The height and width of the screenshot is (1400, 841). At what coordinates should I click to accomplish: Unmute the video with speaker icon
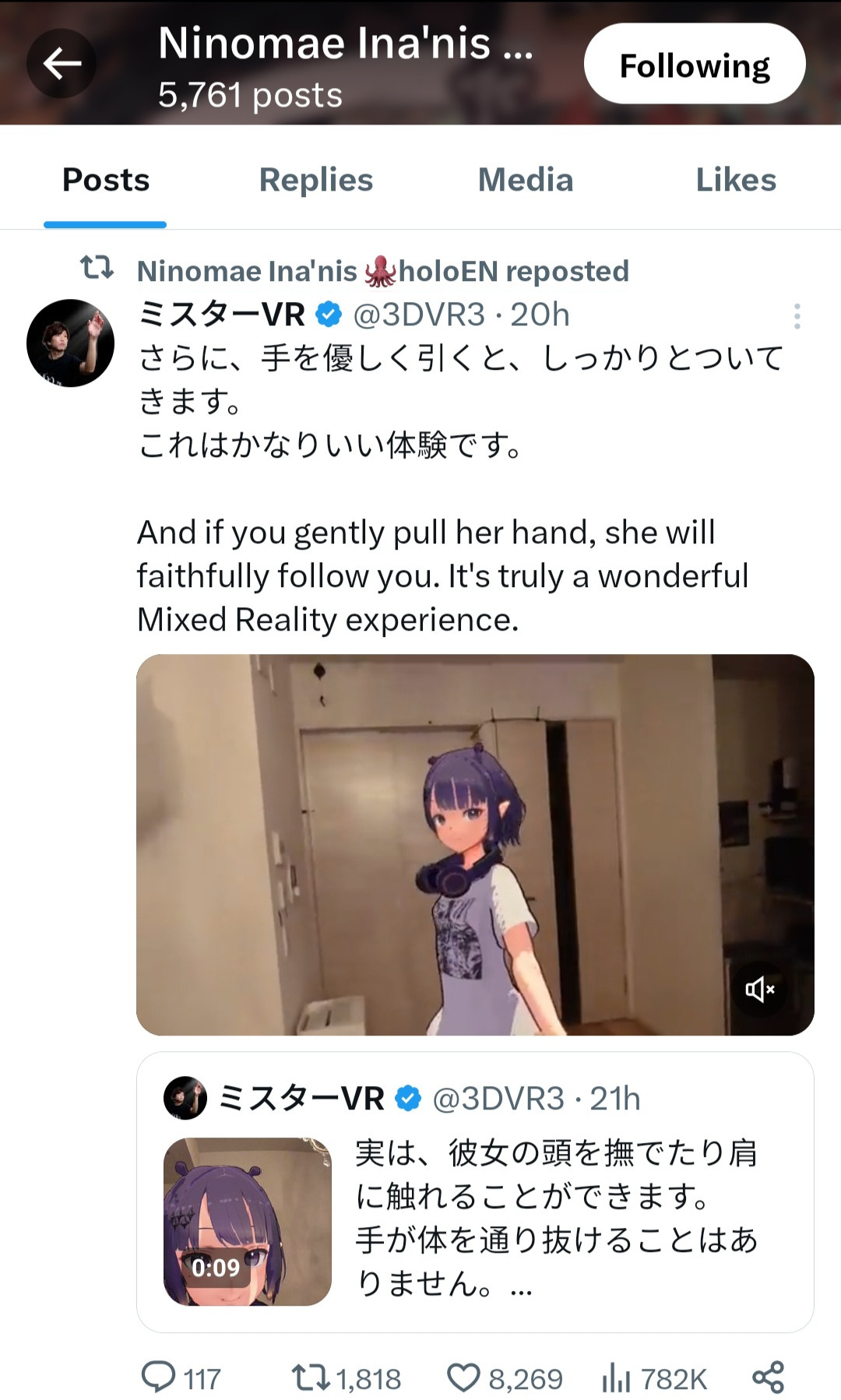click(x=759, y=989)
